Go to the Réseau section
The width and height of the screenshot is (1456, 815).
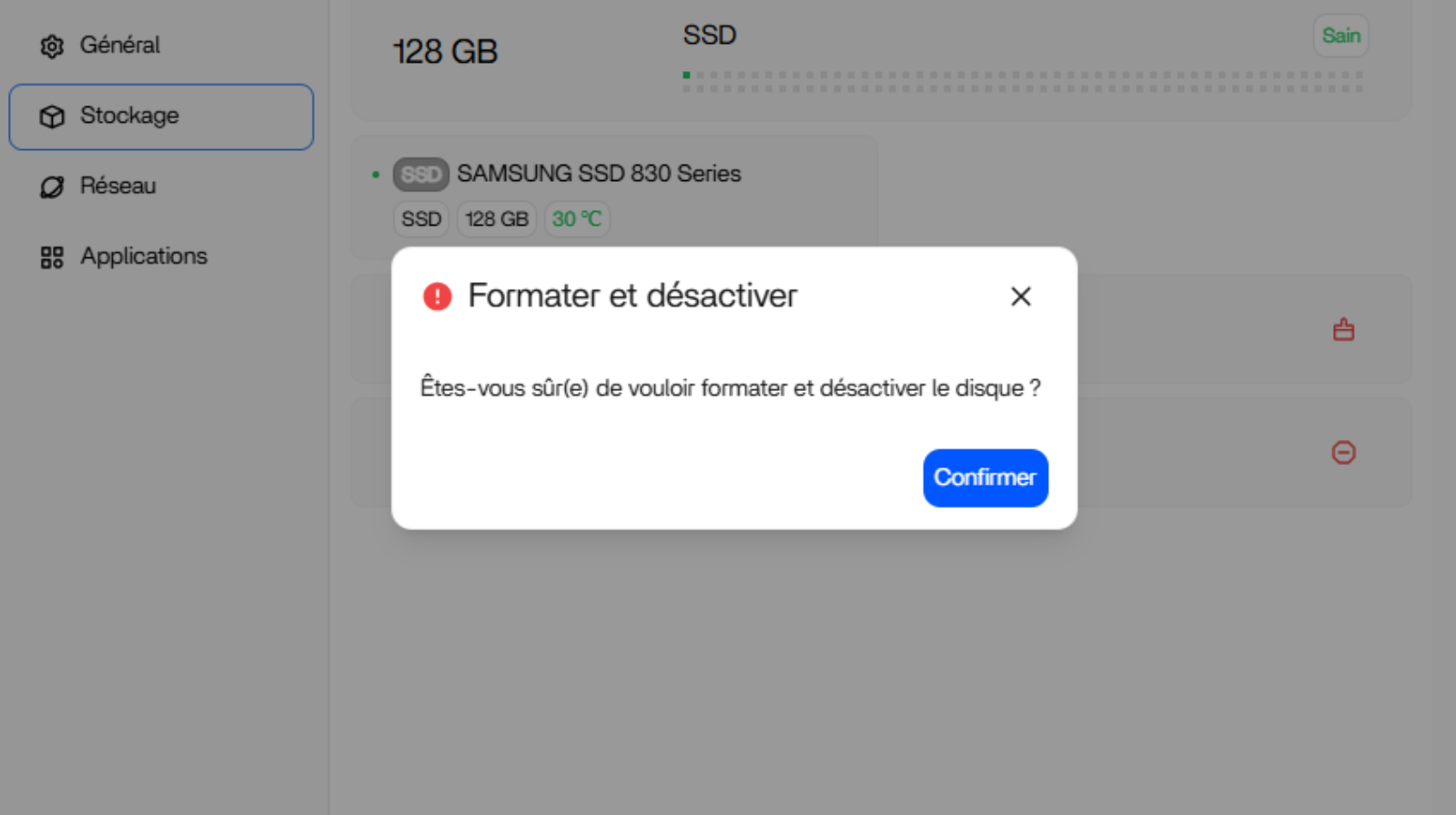pos(116,186)
